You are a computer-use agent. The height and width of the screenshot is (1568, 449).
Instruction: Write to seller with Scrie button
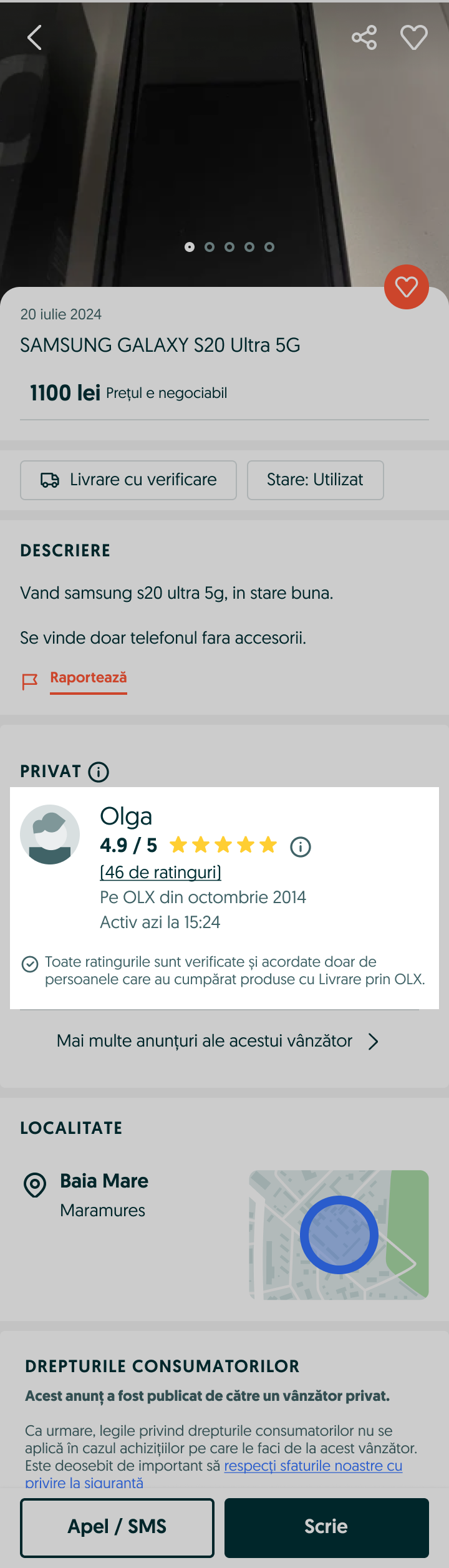point(326,1527)
